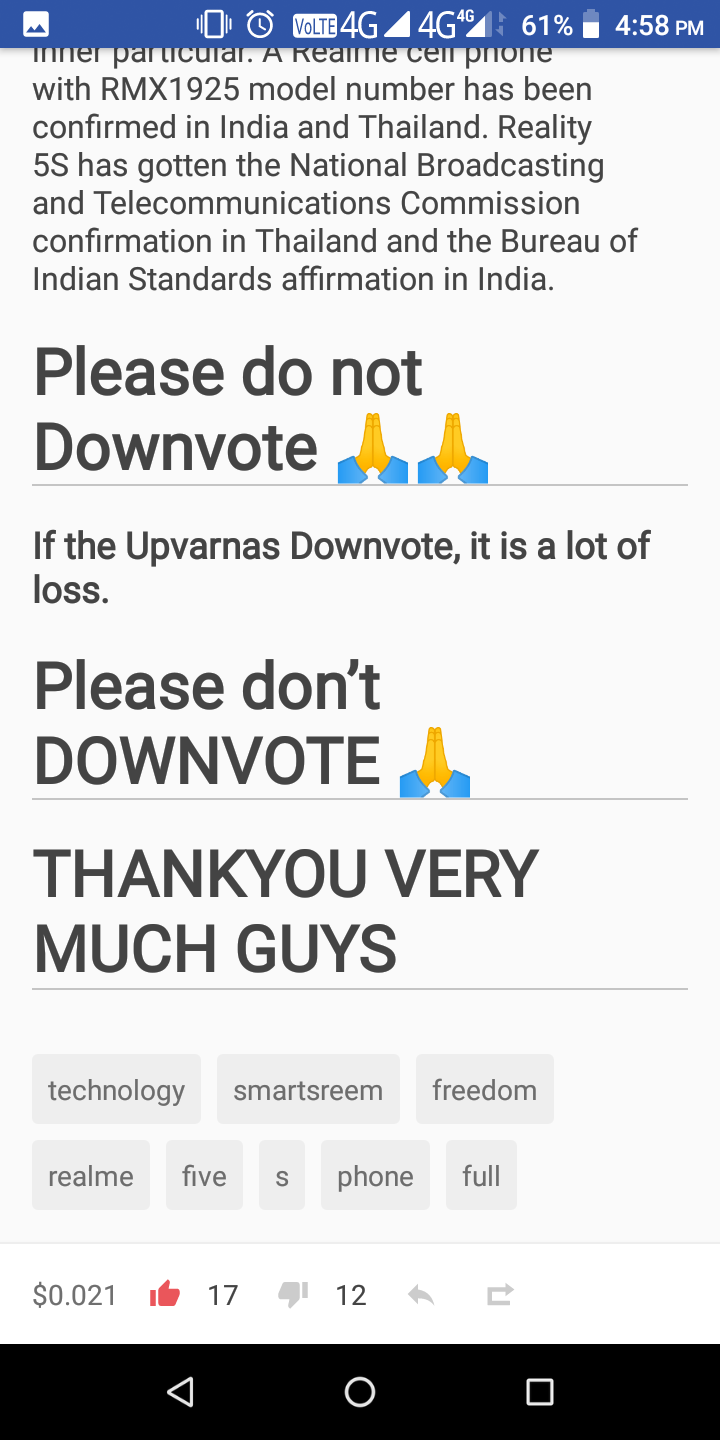Image resolution: width=720 pixels, height=1440 pixels.
Task: Open the single-letter s tag
Action: [x=282, y=1175]
